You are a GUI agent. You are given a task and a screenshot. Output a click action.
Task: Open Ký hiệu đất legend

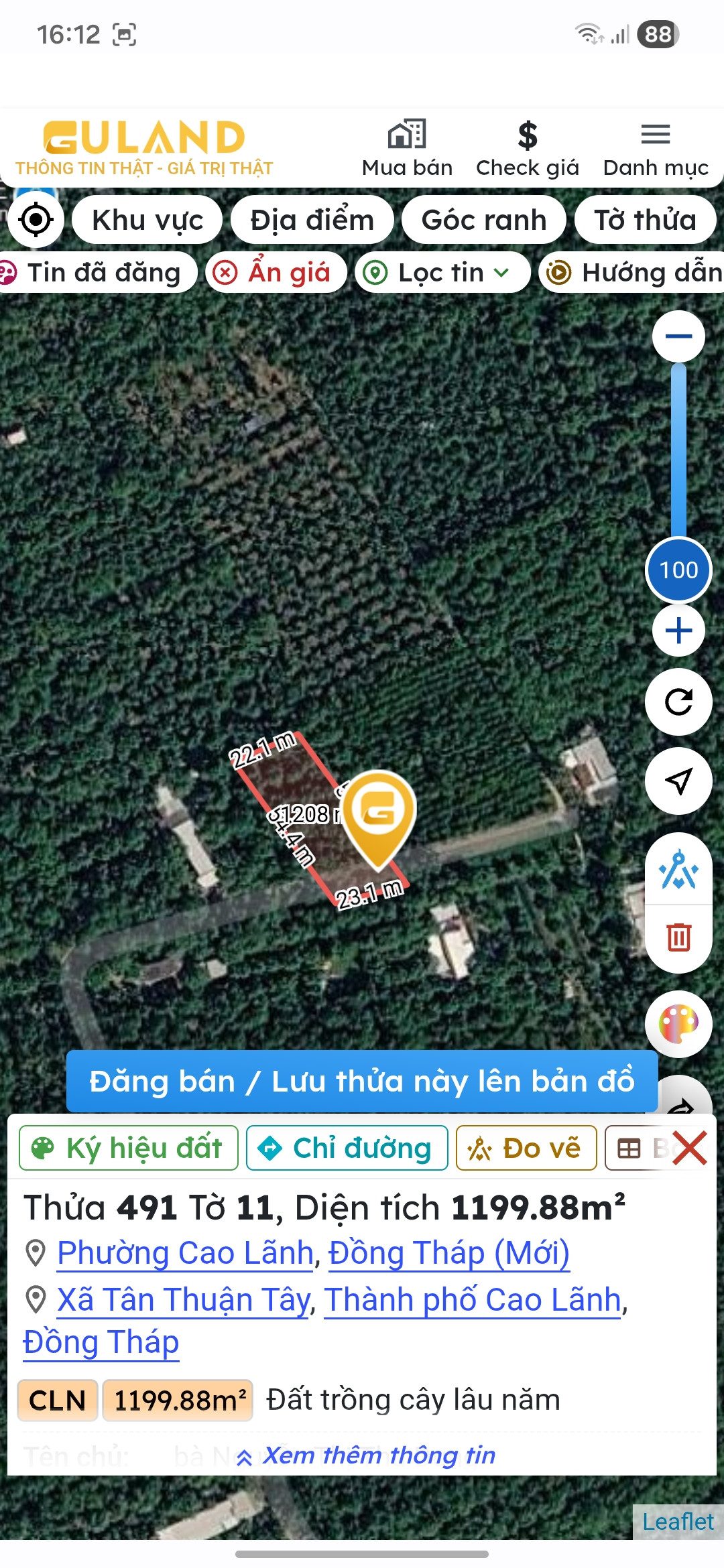tap(129, 1148)
